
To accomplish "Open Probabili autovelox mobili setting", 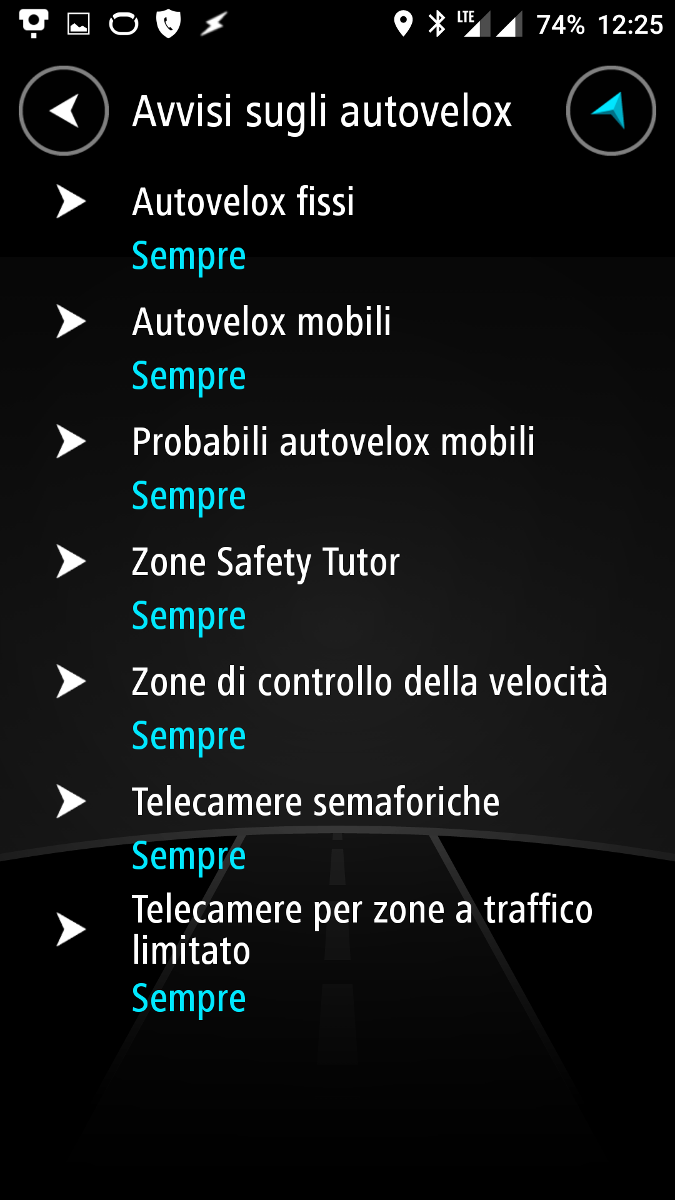I will (x=337, y=467).
